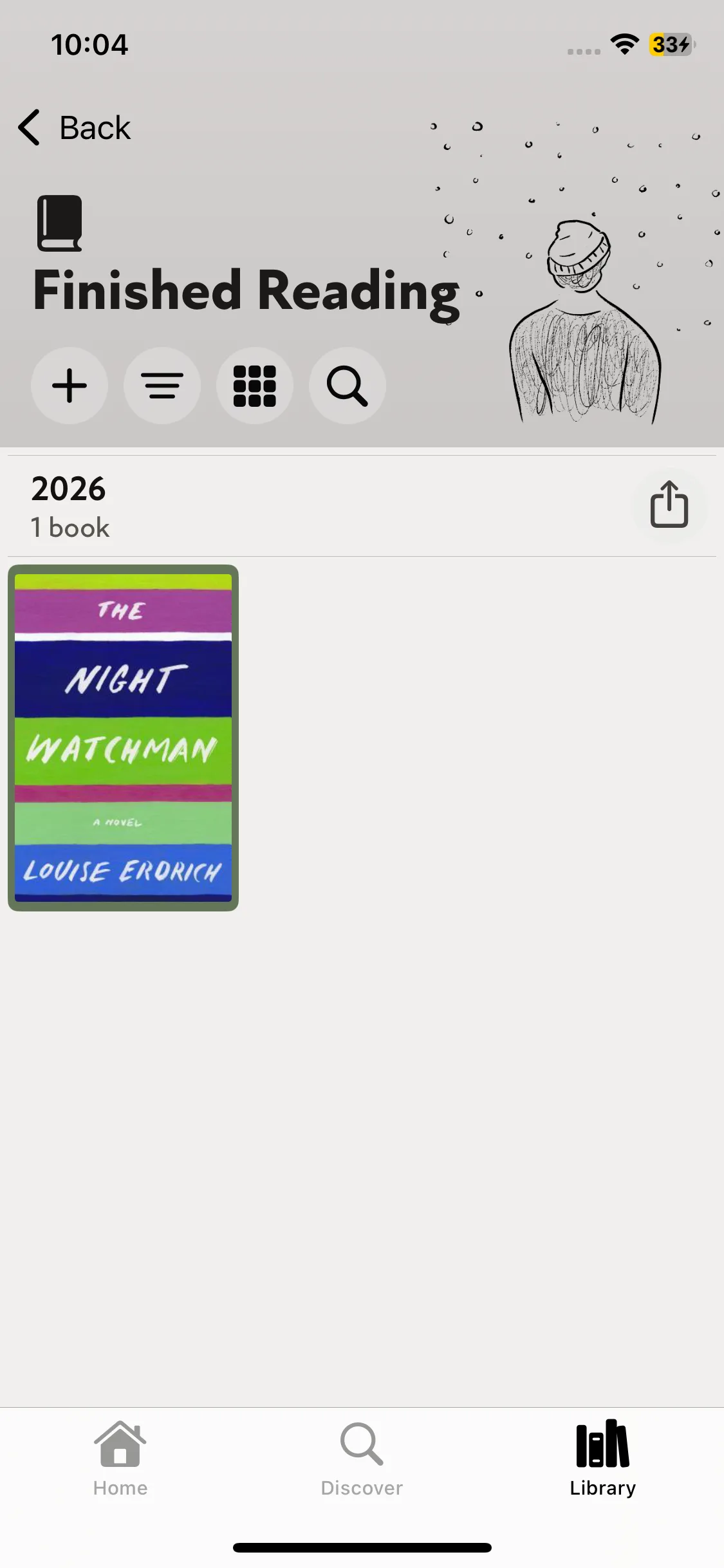724x1568 pixels.
Task: Open the sort options icon
Action: tap(162, 386)
